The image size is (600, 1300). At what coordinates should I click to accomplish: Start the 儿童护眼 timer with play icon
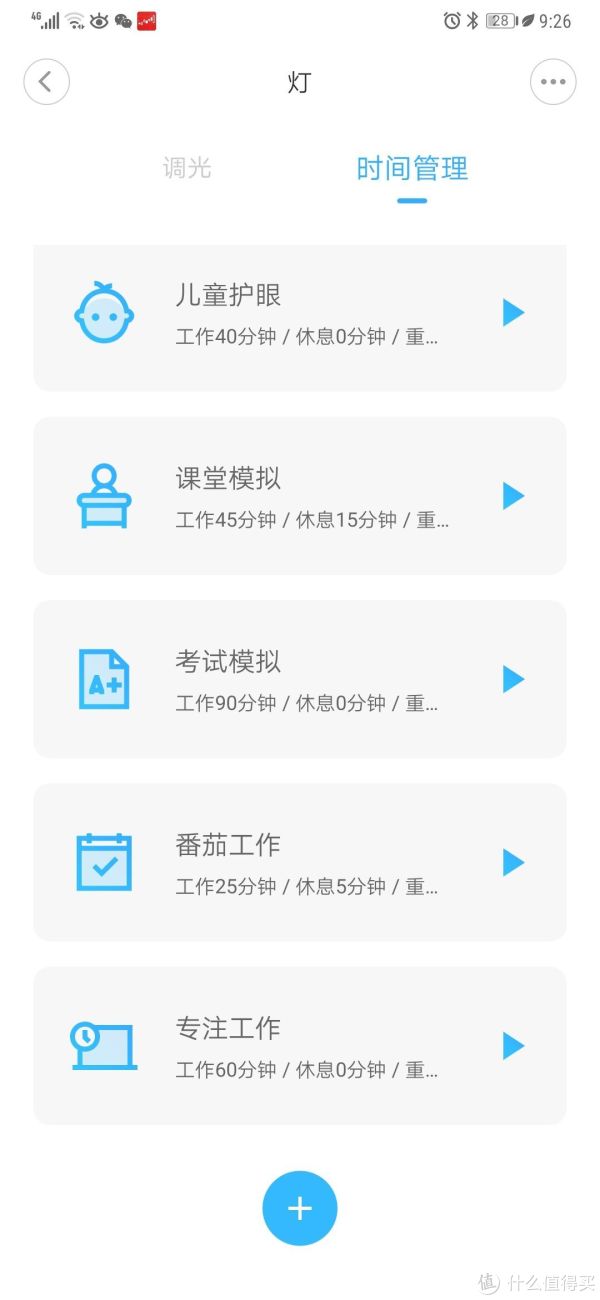click(x=513, y=313)
